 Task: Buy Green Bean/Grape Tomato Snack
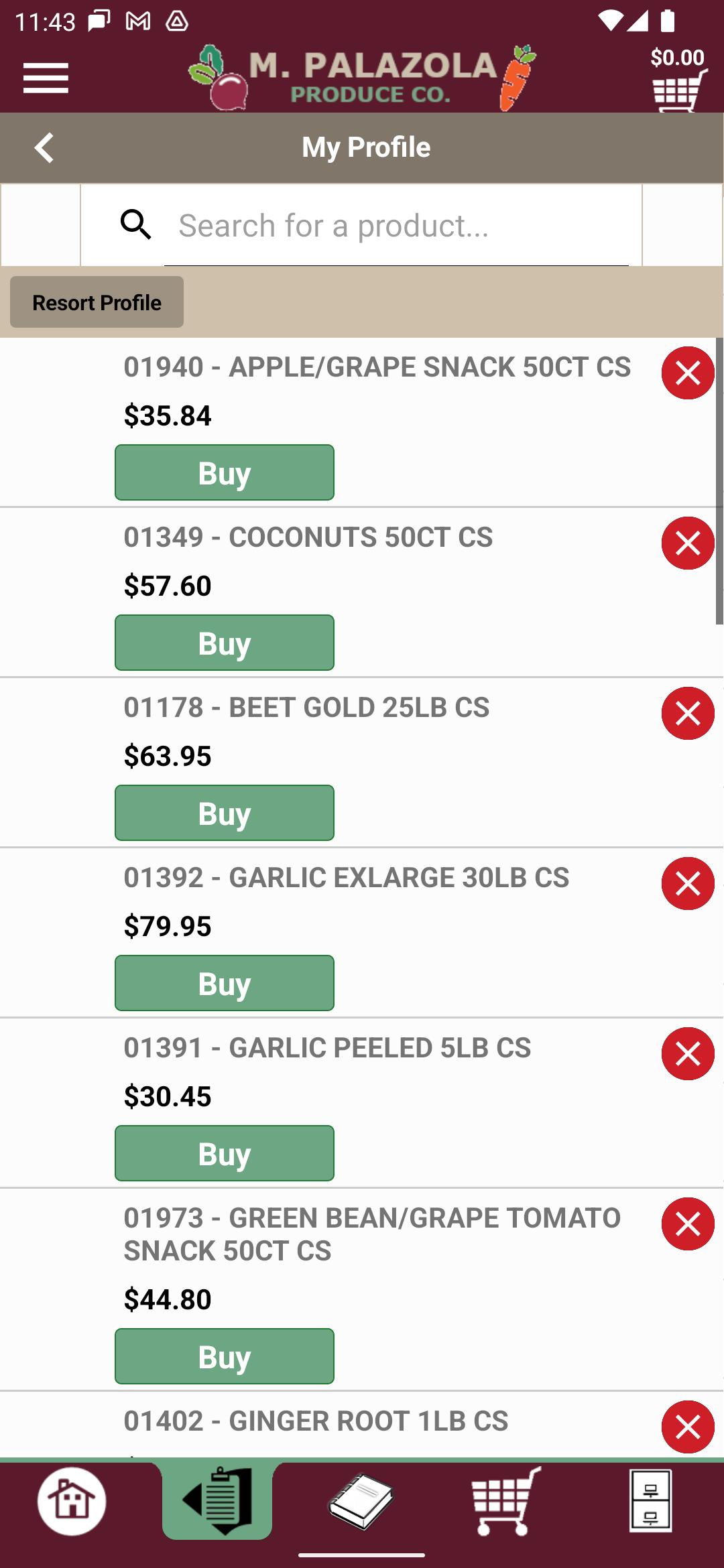point(225,1356)
